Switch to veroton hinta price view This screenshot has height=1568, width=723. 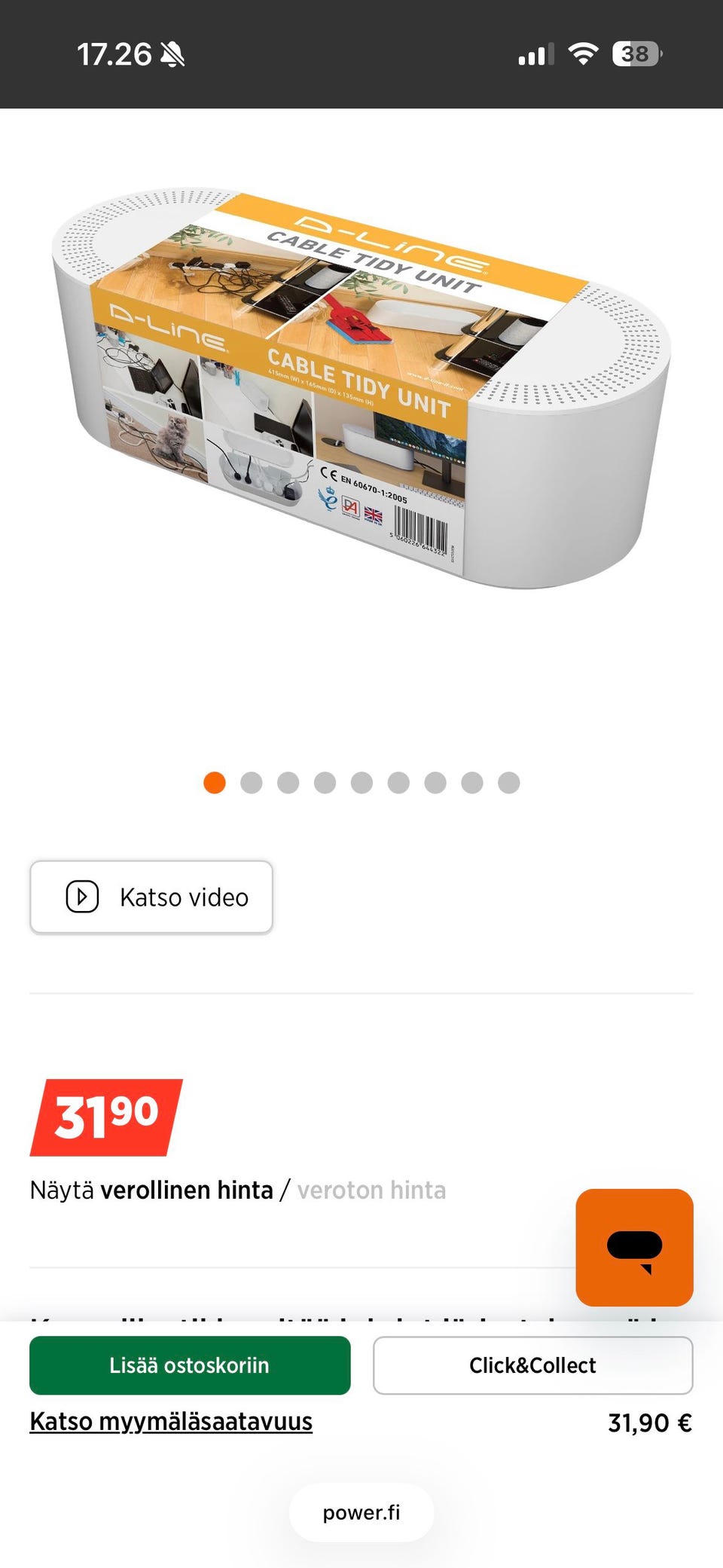pyautogui.click(x=372, y=1190)
